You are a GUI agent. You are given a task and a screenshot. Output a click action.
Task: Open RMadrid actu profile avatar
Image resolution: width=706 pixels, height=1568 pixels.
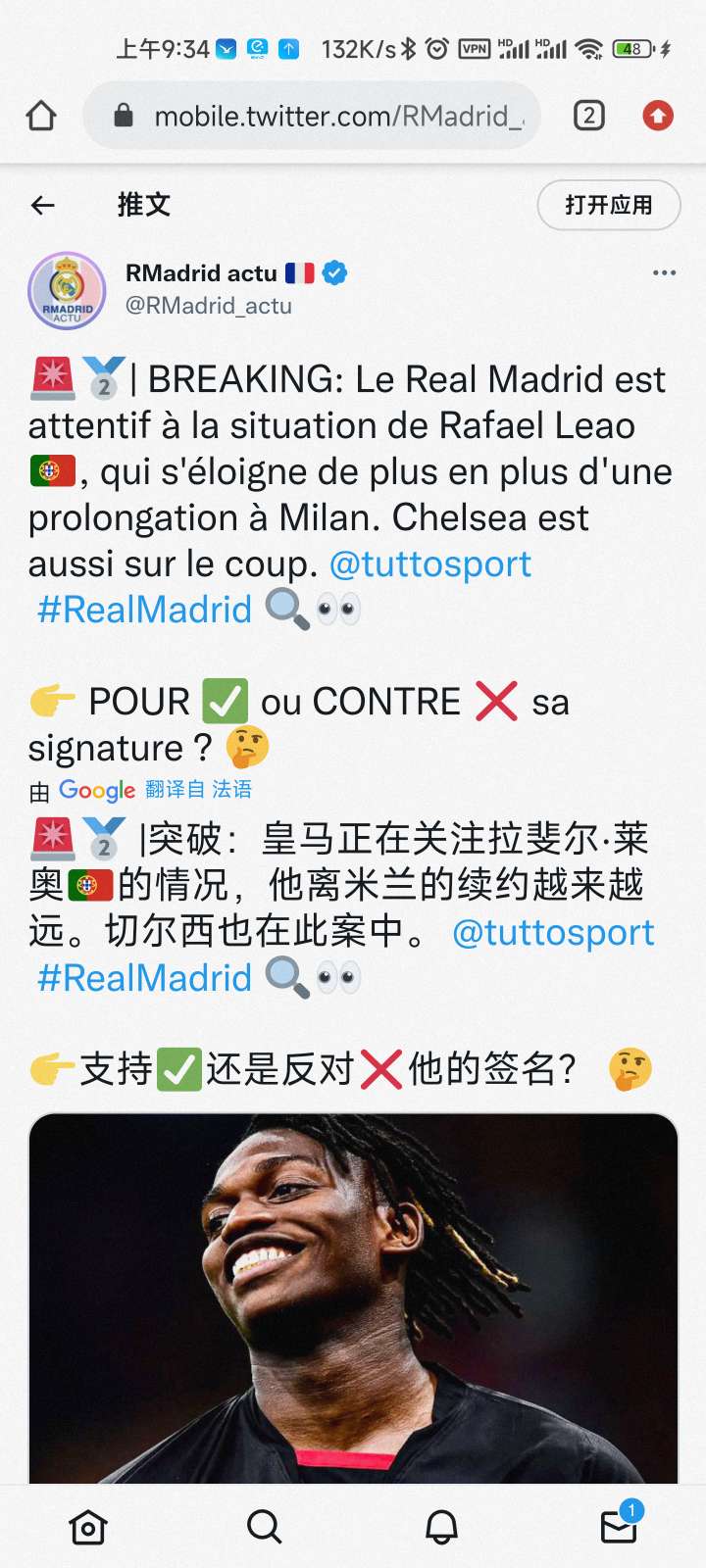(x=67, y=291)
